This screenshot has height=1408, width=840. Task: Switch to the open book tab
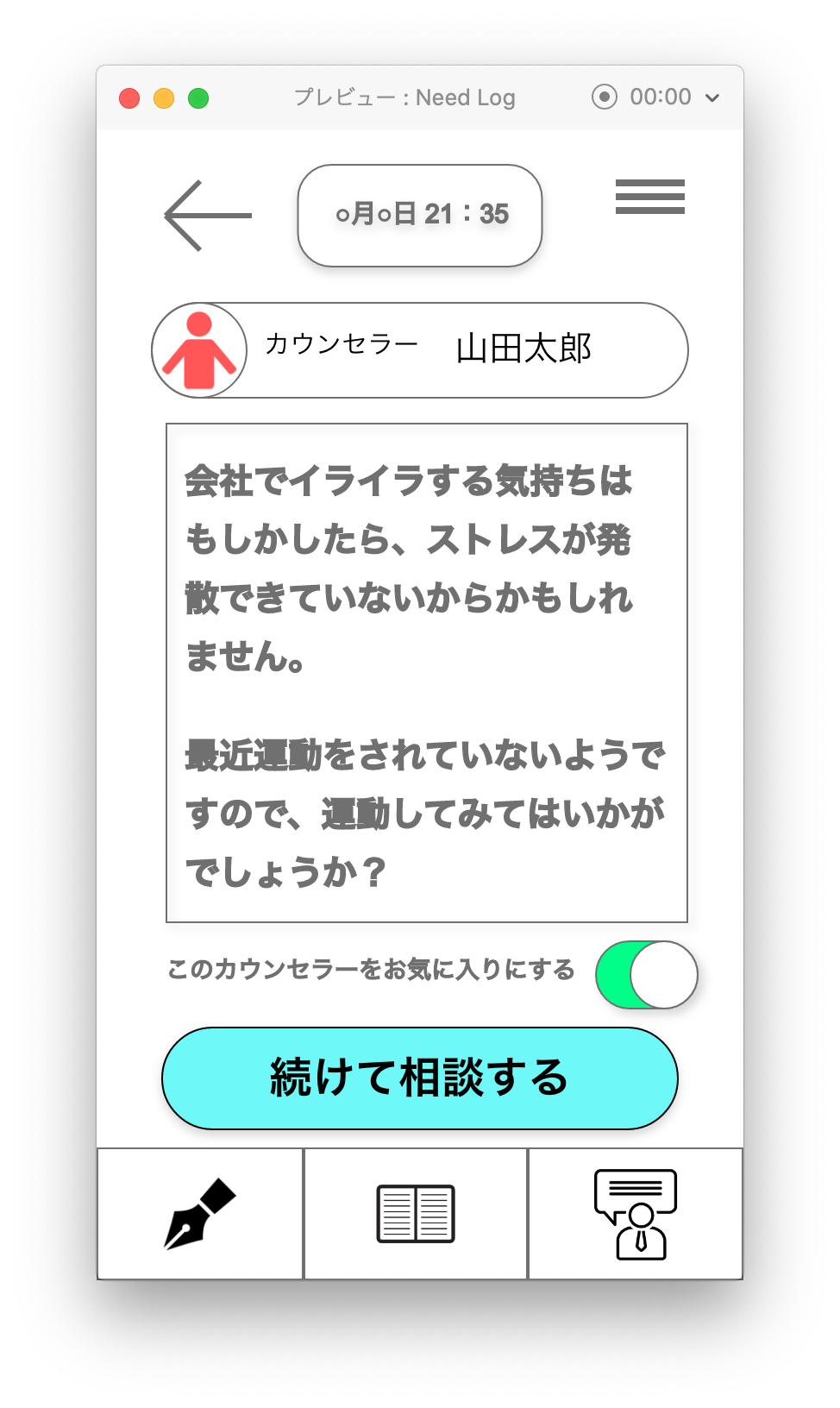coord(416,1214)
